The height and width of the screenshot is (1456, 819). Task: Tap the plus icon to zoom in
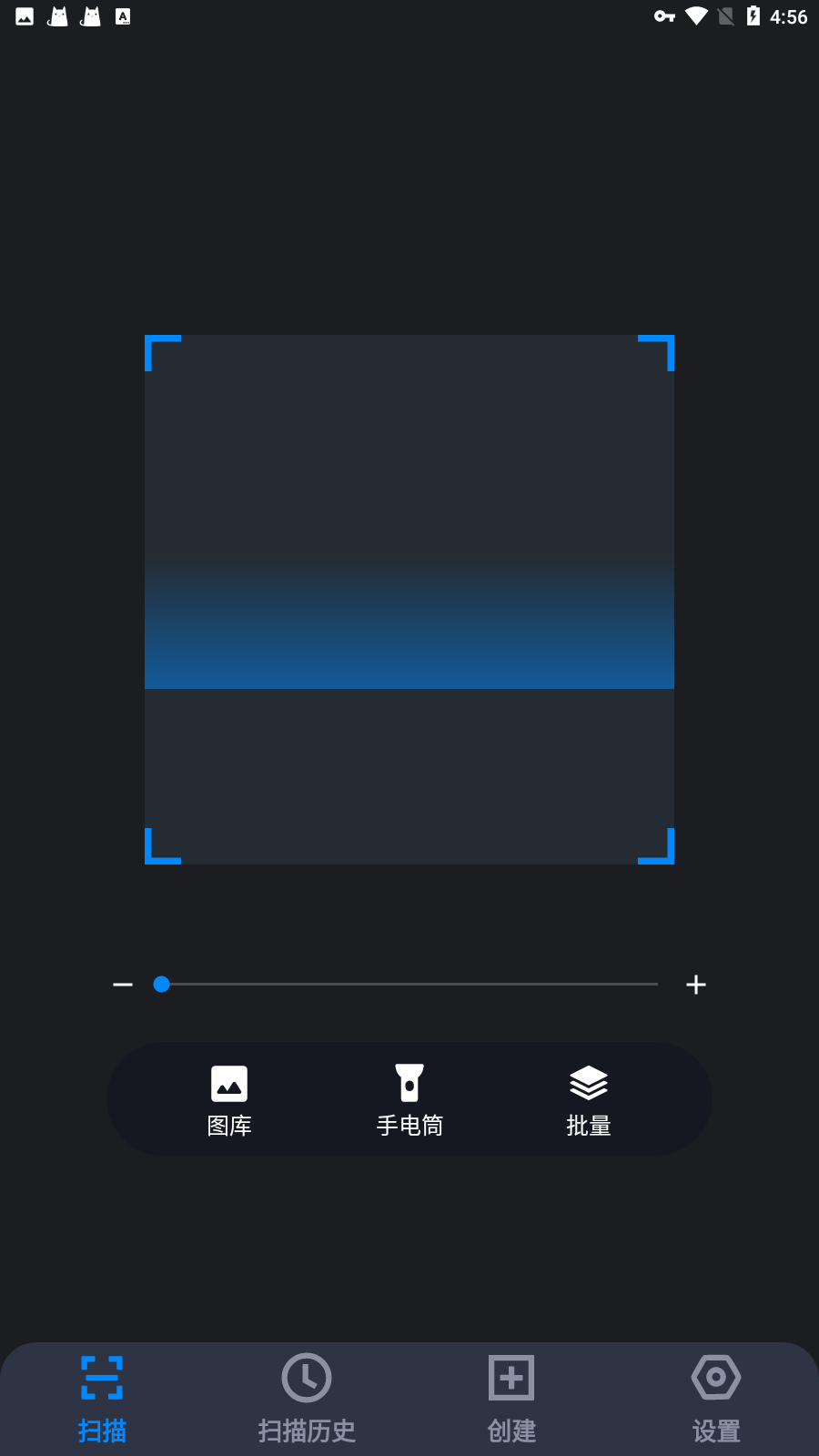[x=696, y=985]
